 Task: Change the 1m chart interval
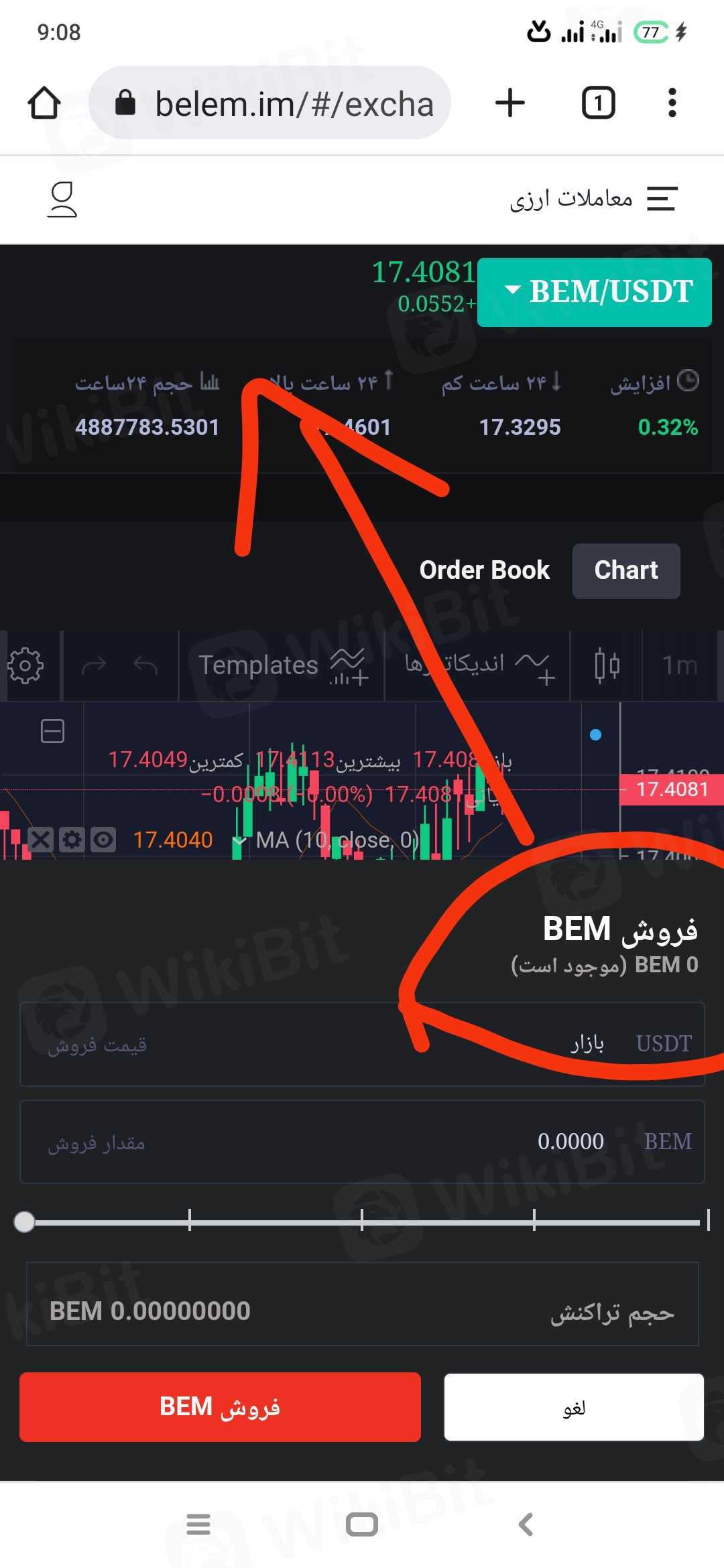(x=679, y=665)
